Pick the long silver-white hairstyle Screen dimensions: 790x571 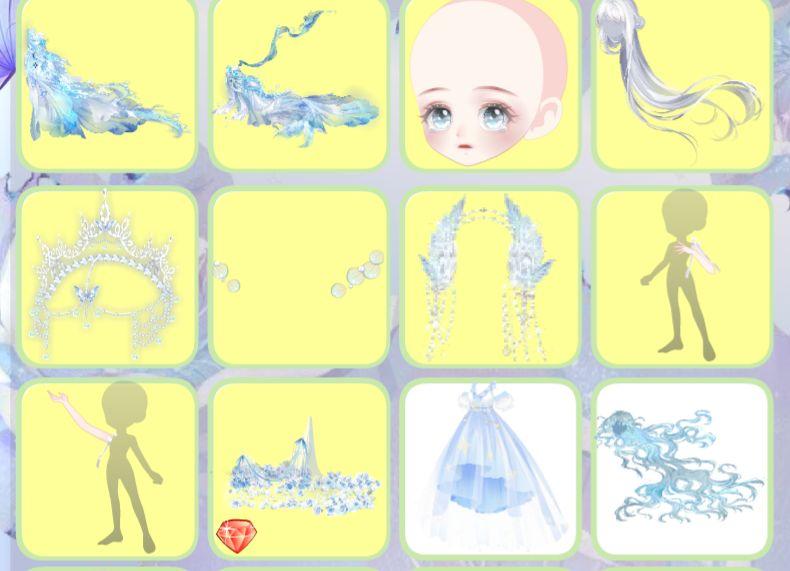click(682, 85)
